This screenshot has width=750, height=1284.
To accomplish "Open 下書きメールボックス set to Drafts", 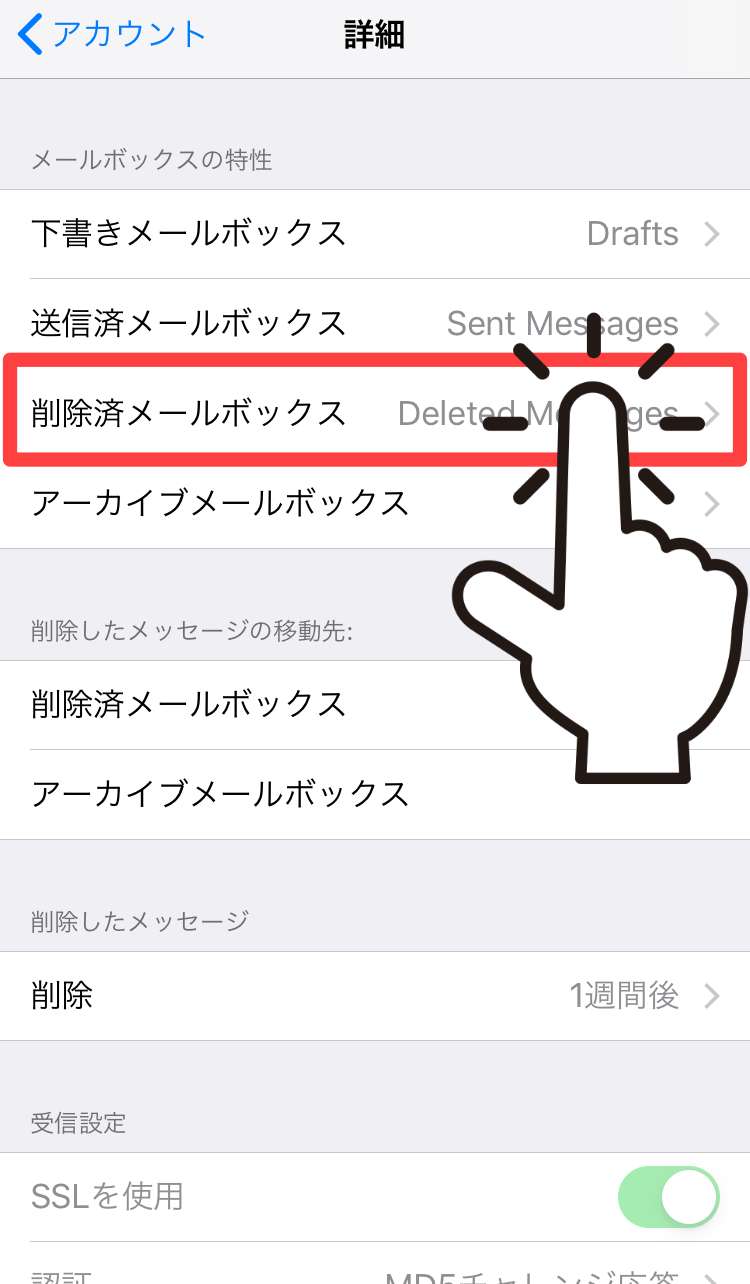I will pos(375,234).
